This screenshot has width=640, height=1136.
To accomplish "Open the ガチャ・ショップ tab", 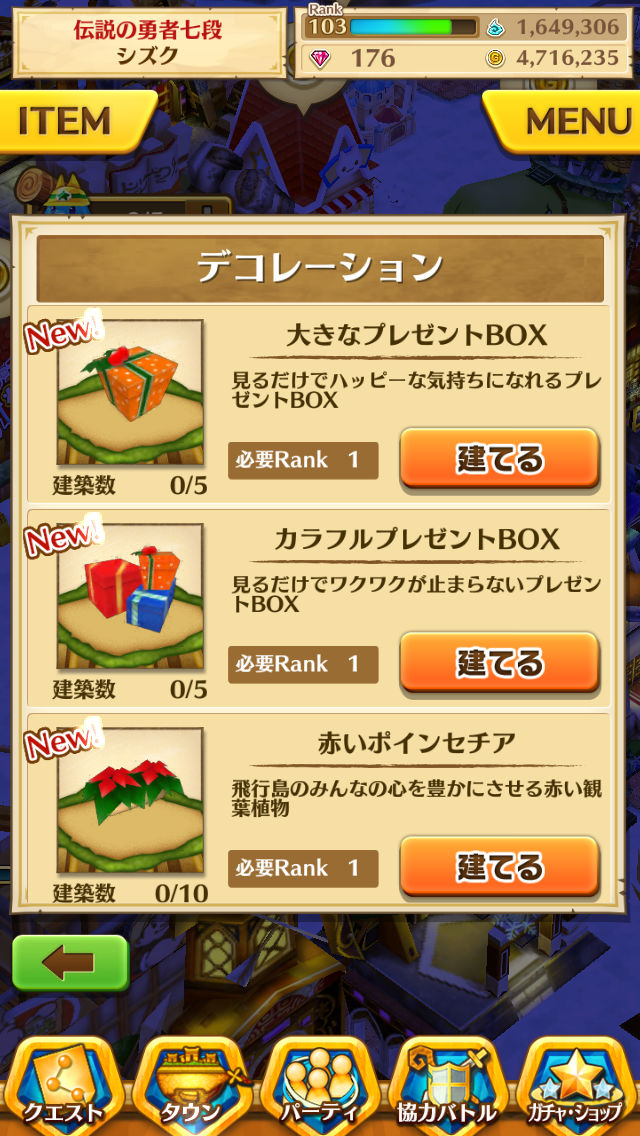I will pyautogui.click(x=576, y=1085).
